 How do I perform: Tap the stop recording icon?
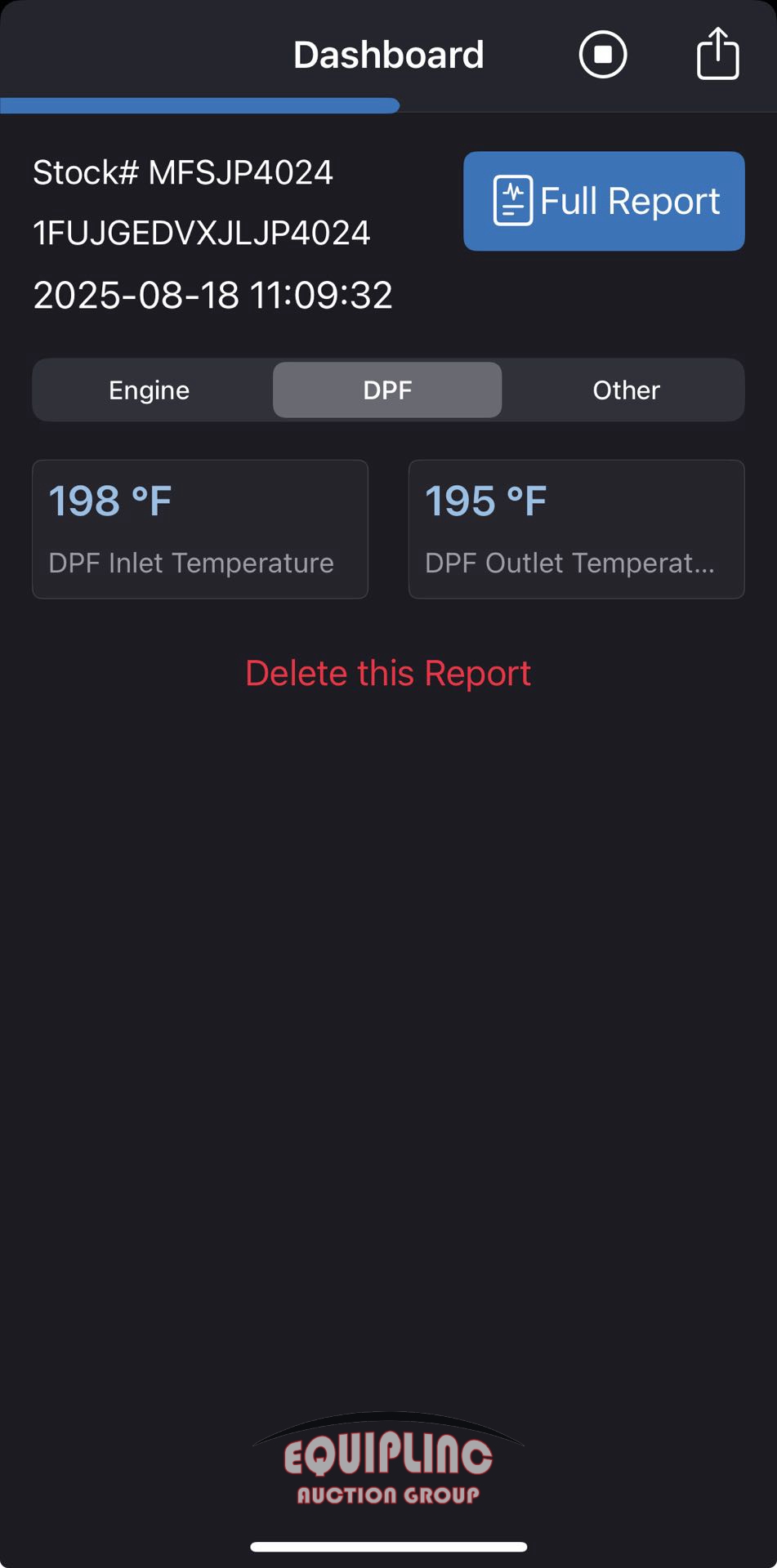point(603,55)
